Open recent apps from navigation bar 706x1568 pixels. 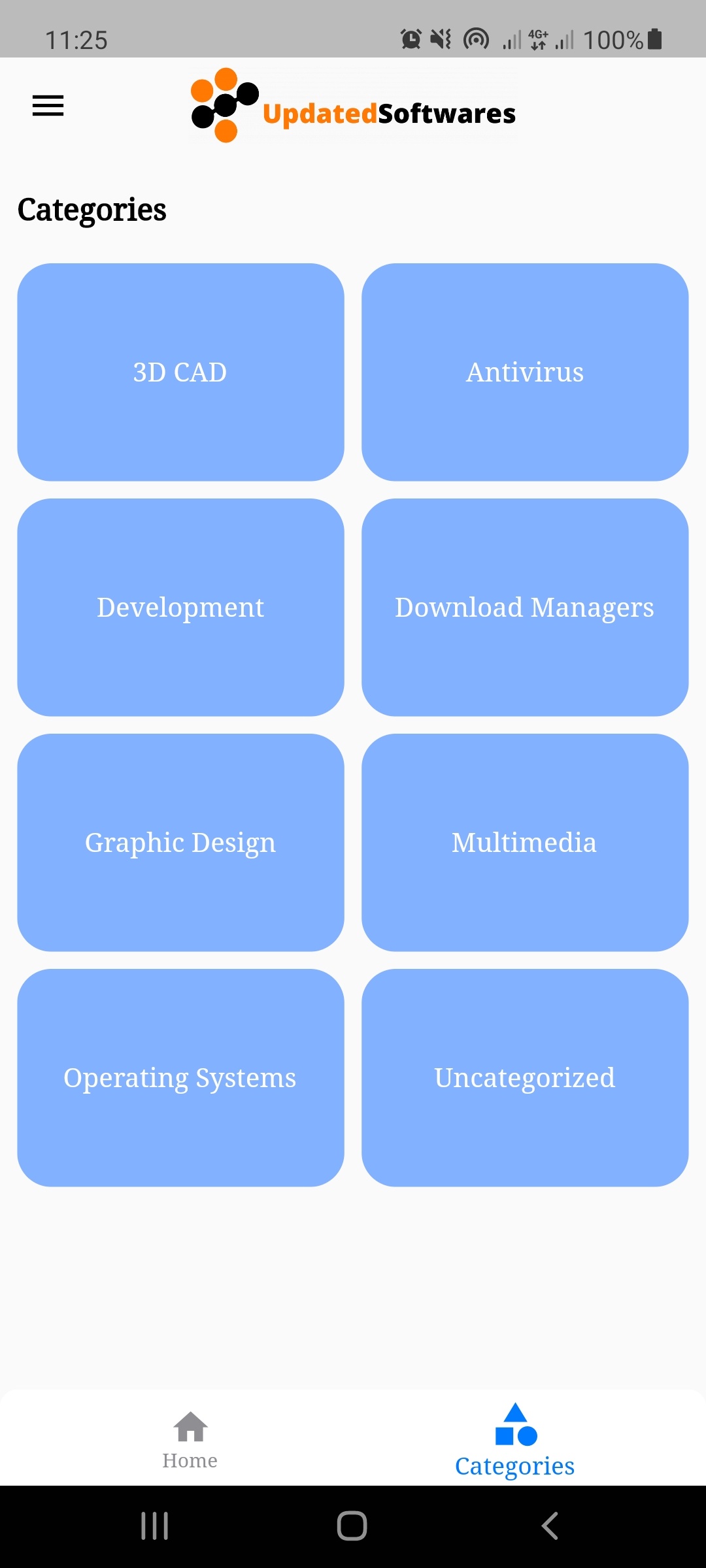(x=155, y=1526)
